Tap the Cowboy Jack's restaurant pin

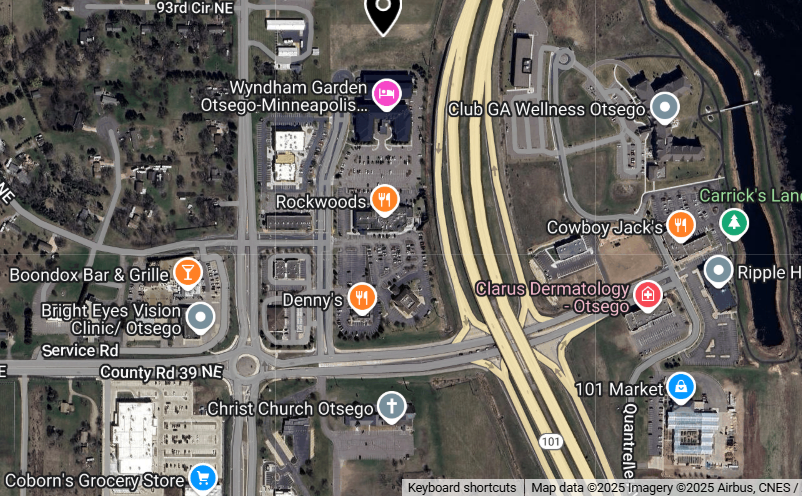point(682,224)
